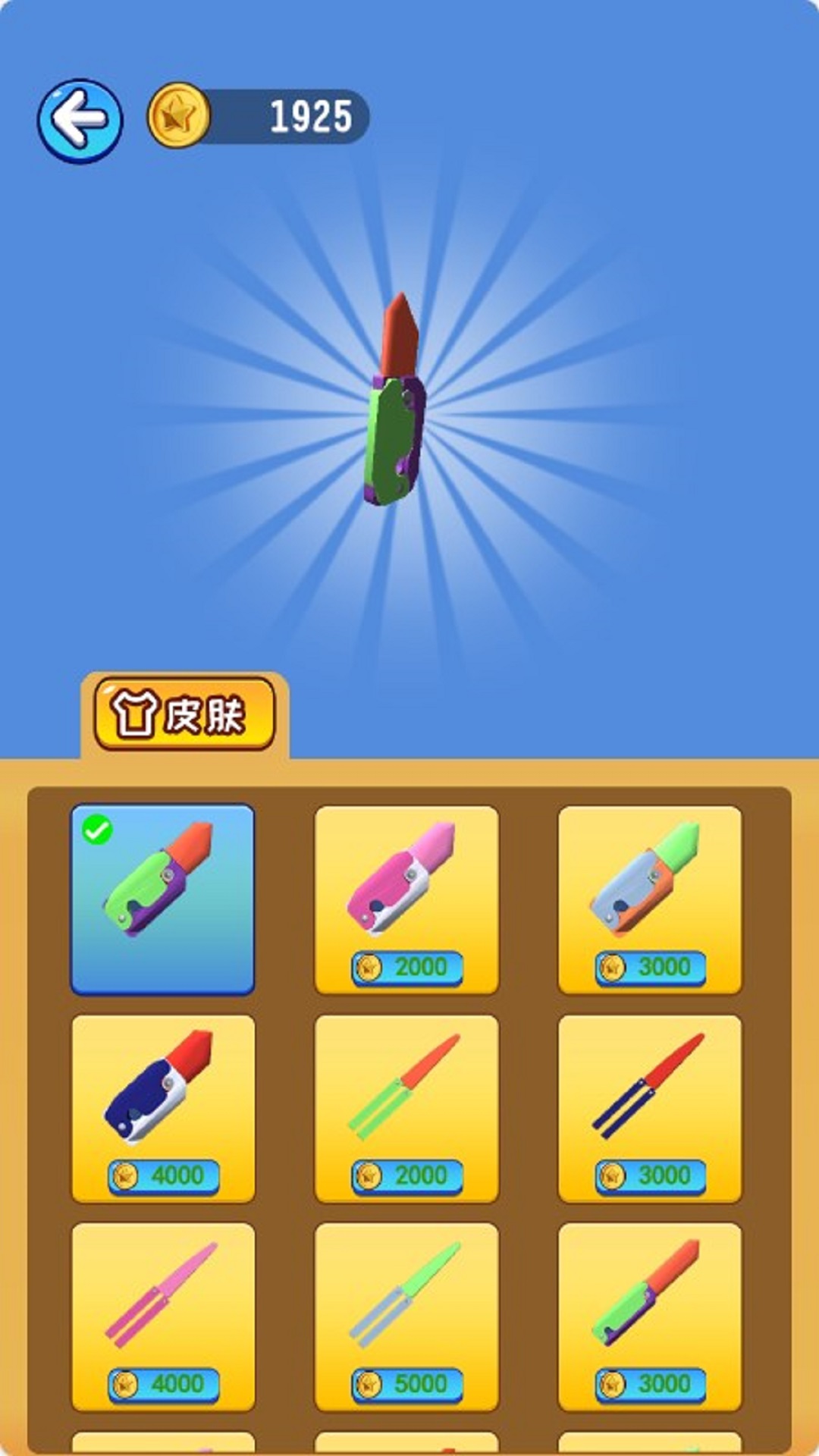
Task: Purchase the 5000 coin butterfly knife
Action: 406,1316
